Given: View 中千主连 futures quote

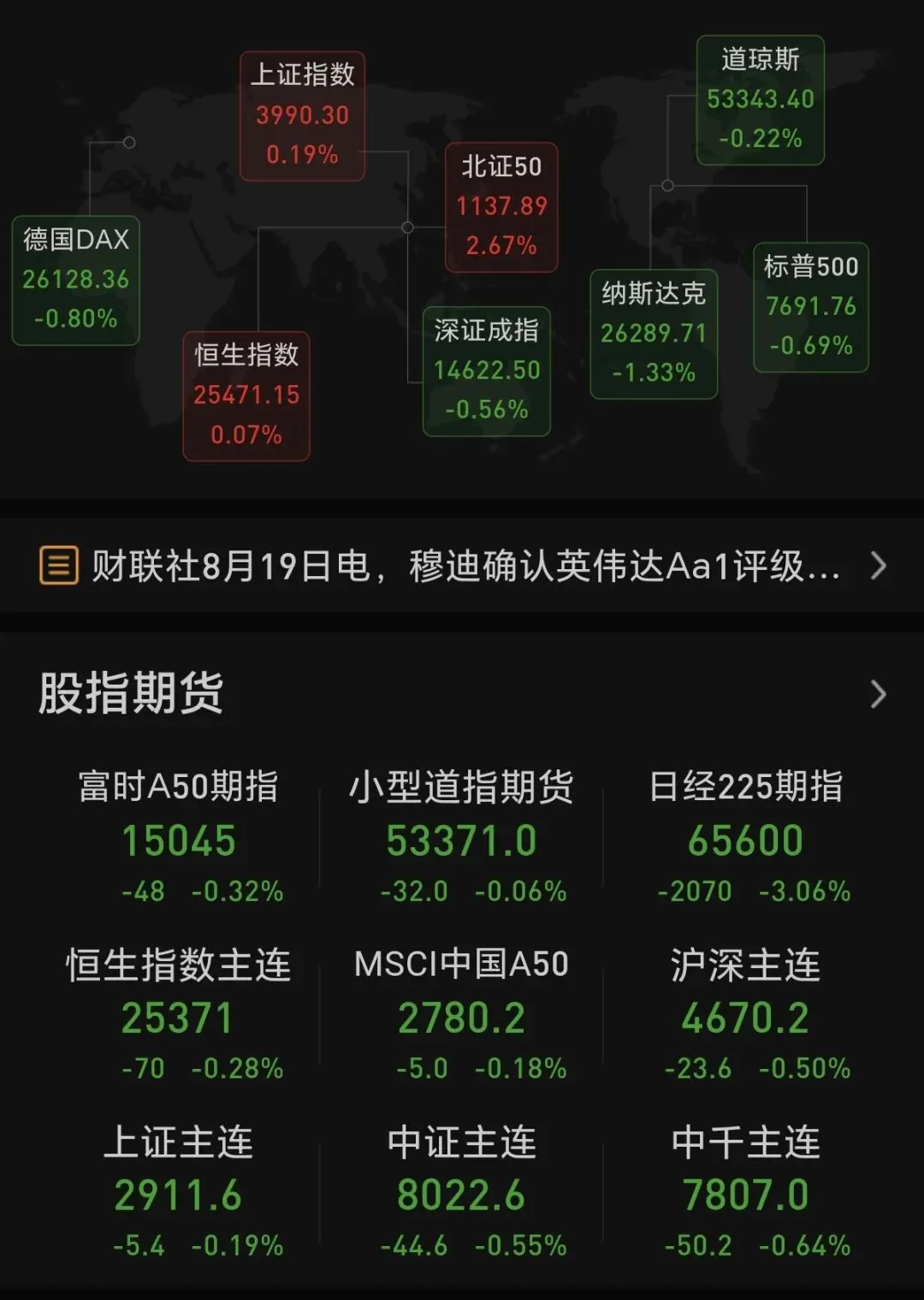Looking at the screenshot, I should coord(746,1191).
